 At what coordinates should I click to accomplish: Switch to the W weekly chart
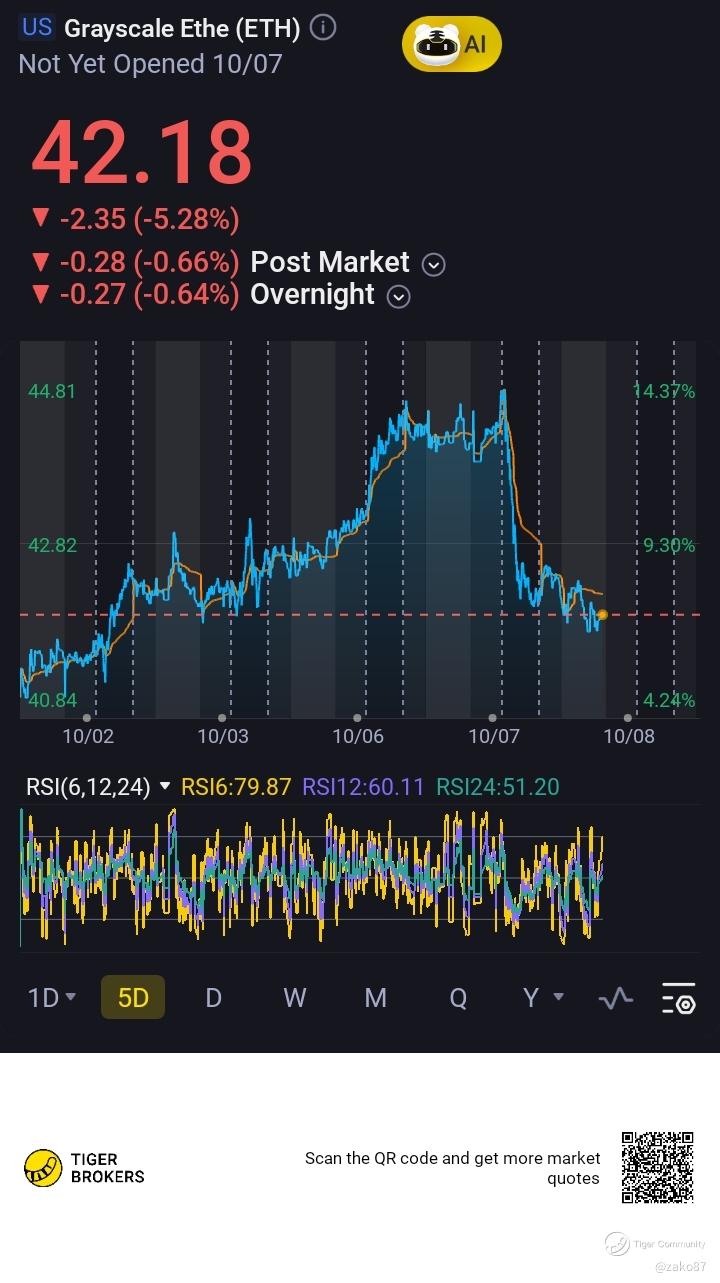(294, 998)
